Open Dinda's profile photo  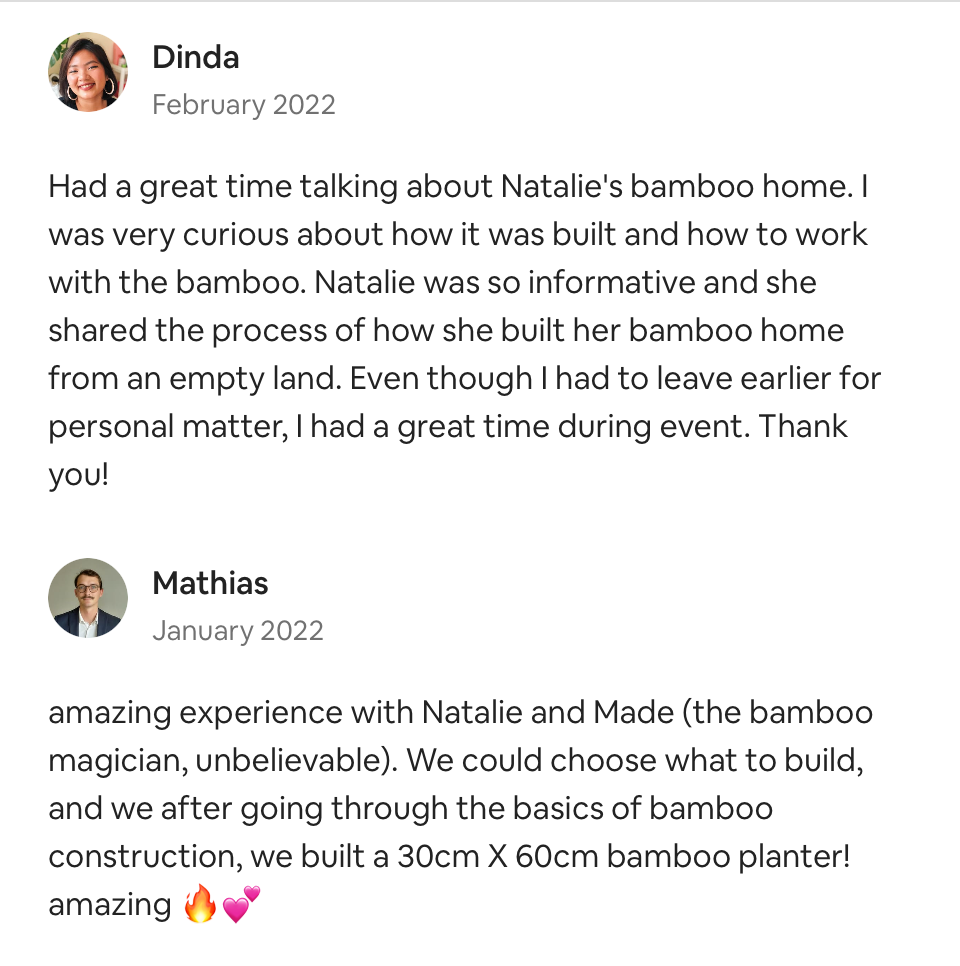tap(88, 72)
